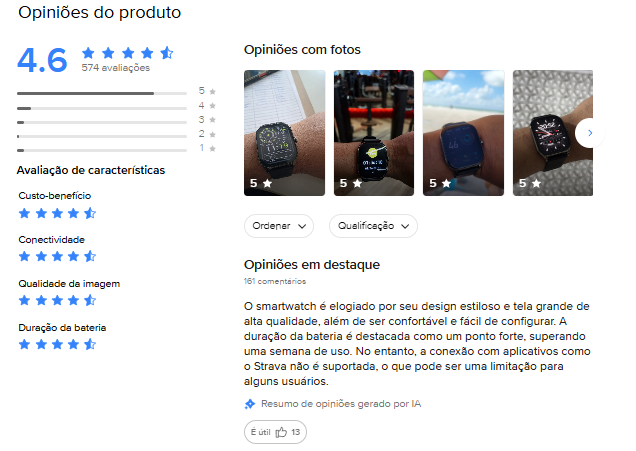Open the fourth review photo with red watch face
The image size is (636, 451).
[552, 132]
